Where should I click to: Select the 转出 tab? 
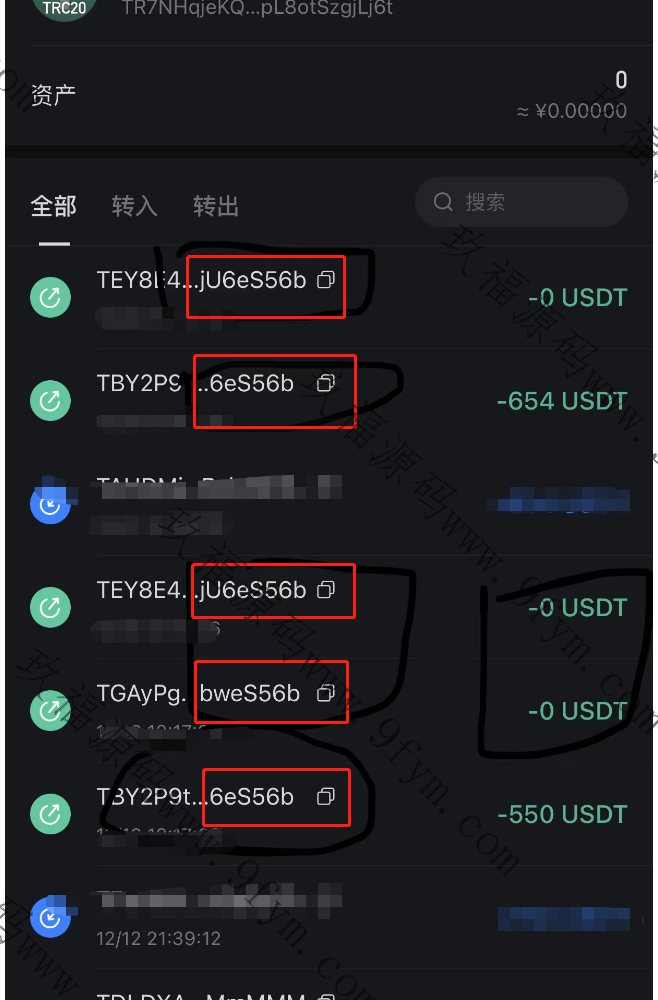215,206
